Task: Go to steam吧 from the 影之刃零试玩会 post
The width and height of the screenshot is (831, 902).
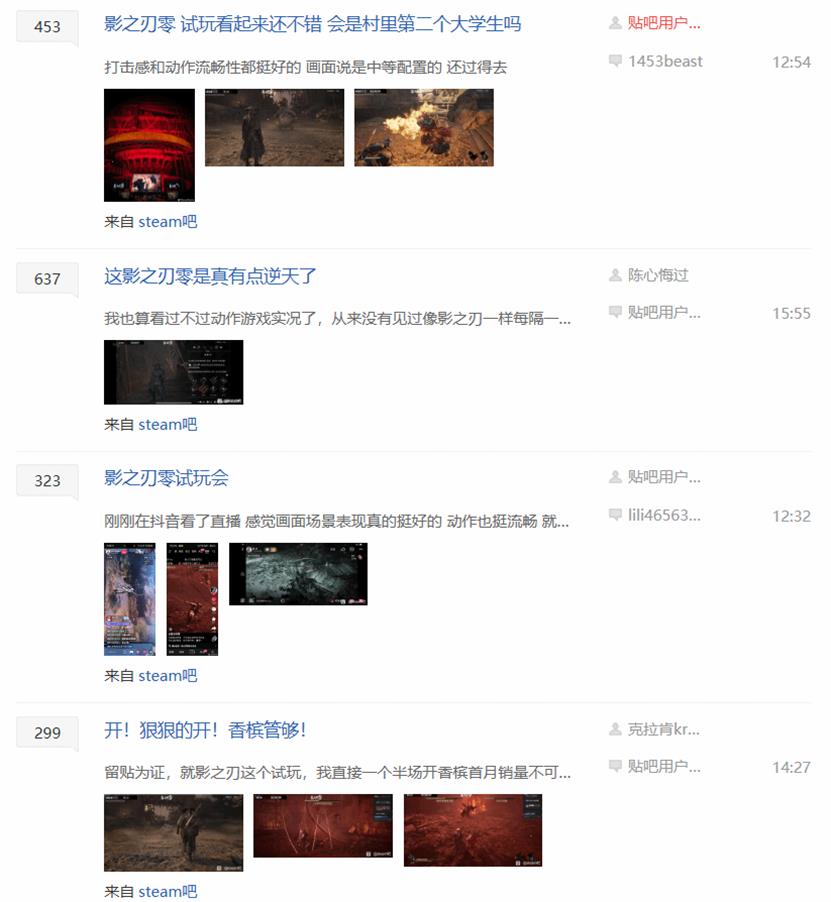Action: coord(167,676)
